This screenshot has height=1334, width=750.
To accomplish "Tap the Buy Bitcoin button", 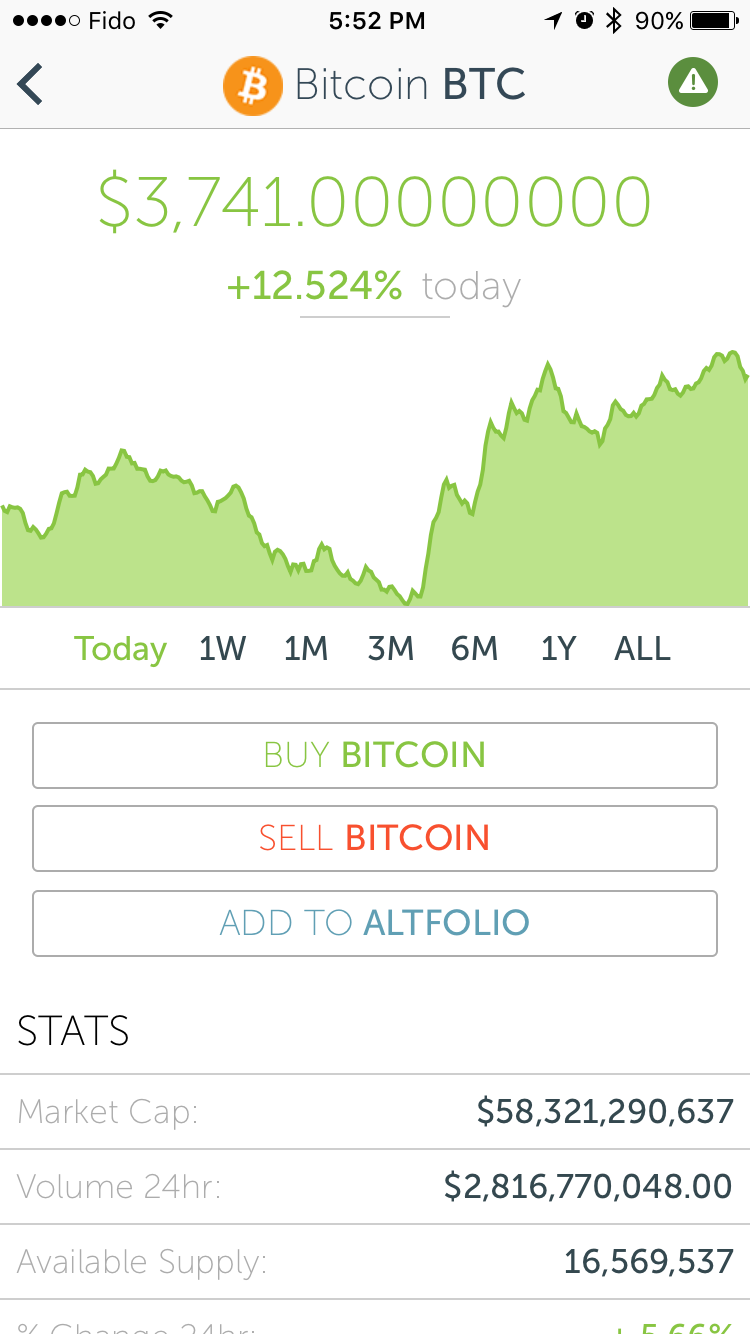I will (x=375, y=755).
